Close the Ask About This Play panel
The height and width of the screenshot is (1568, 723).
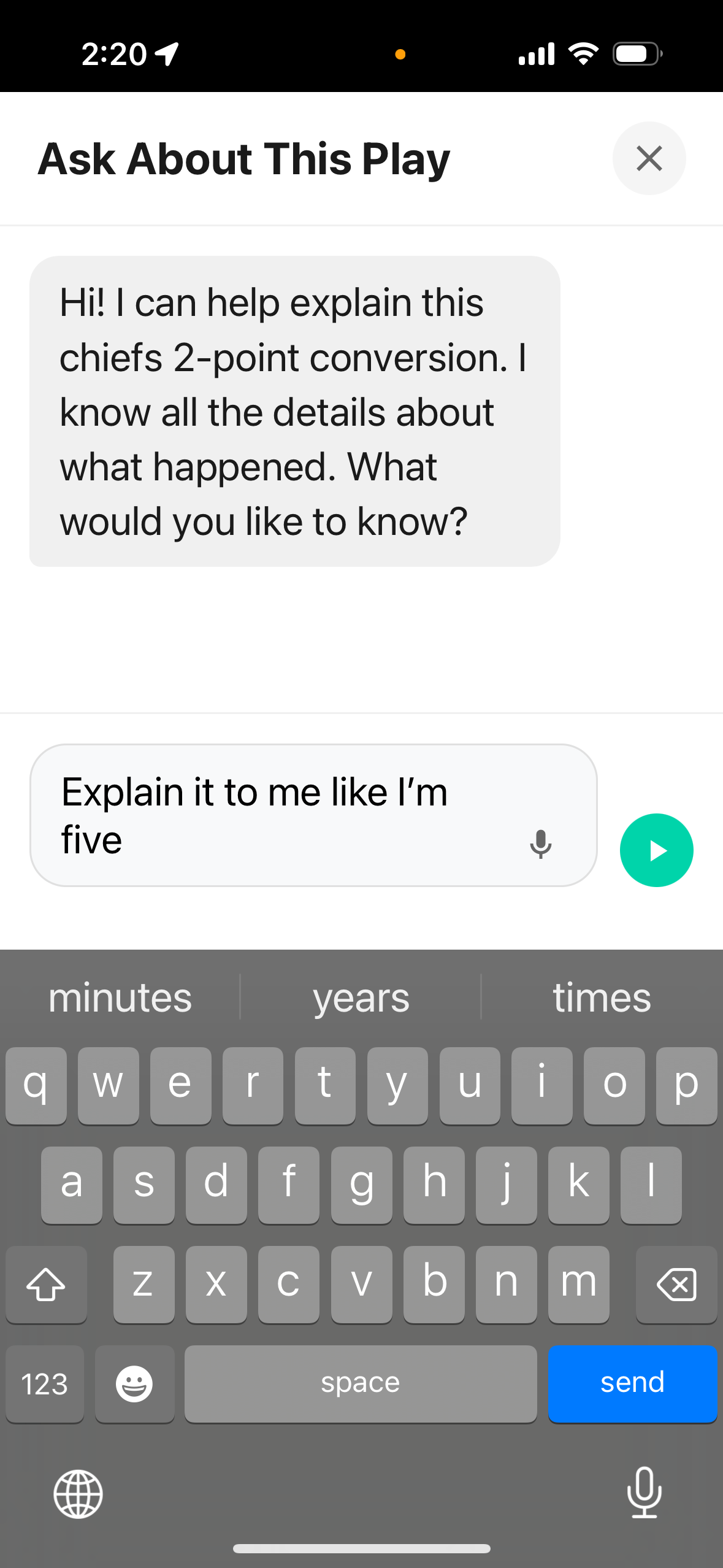click(x=649, y=158)
